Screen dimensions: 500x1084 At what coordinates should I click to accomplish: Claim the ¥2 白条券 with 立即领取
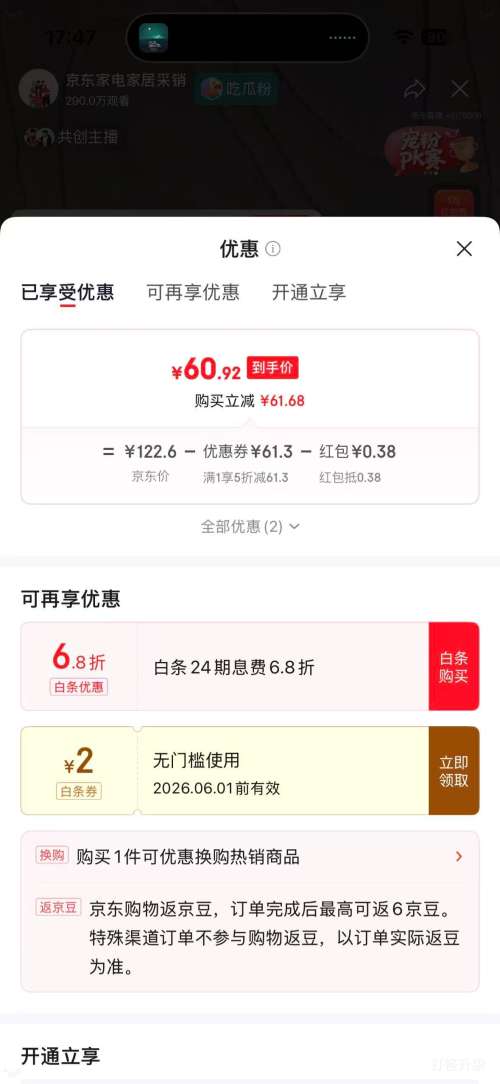tap(454, 771)
